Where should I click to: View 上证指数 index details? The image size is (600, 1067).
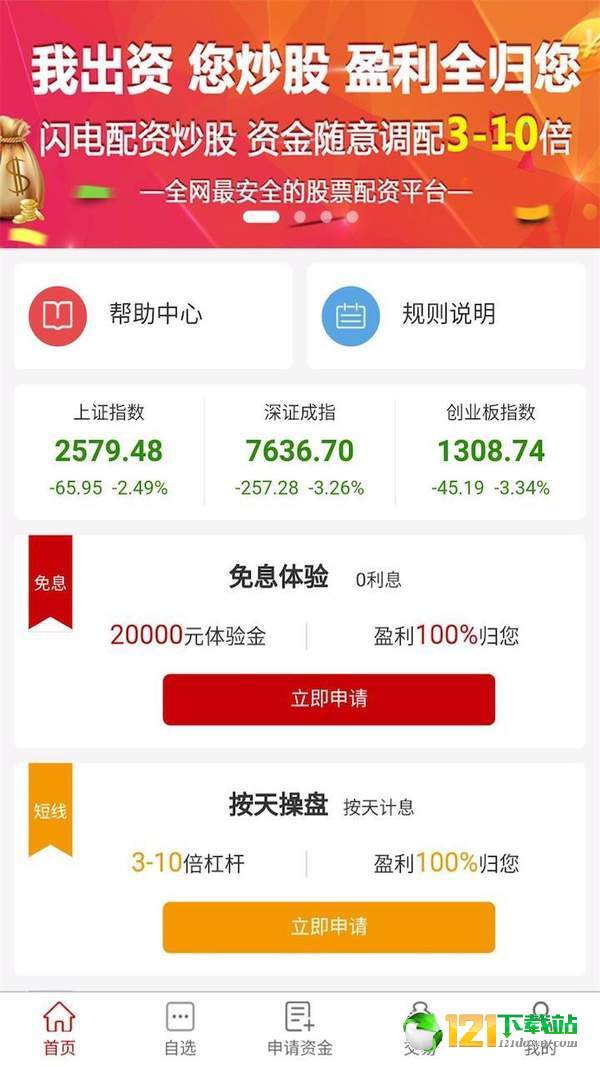[x=109, y=450]
